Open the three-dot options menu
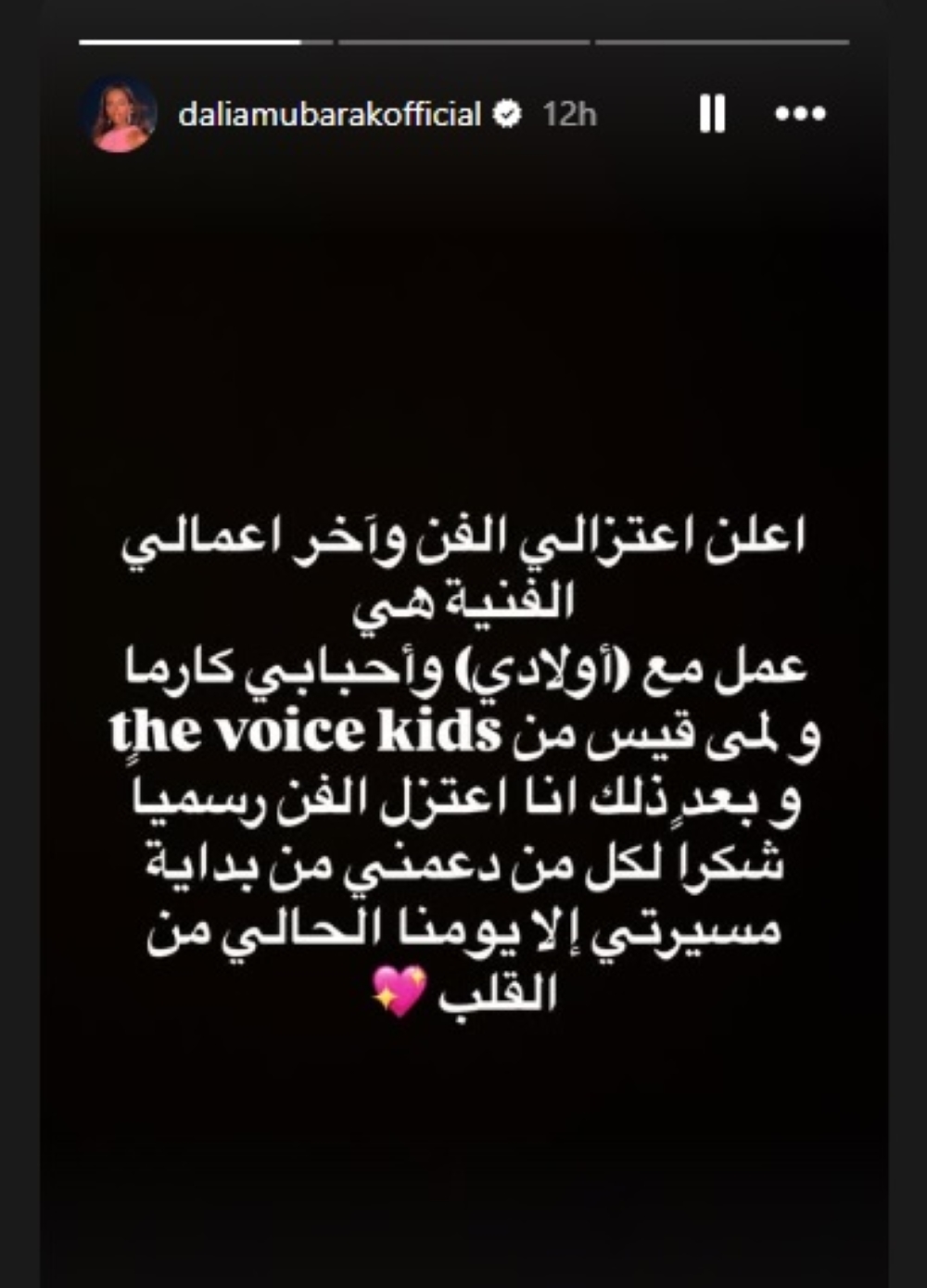The width and height of the screenshot is (927, 1288). coord(800,114)
